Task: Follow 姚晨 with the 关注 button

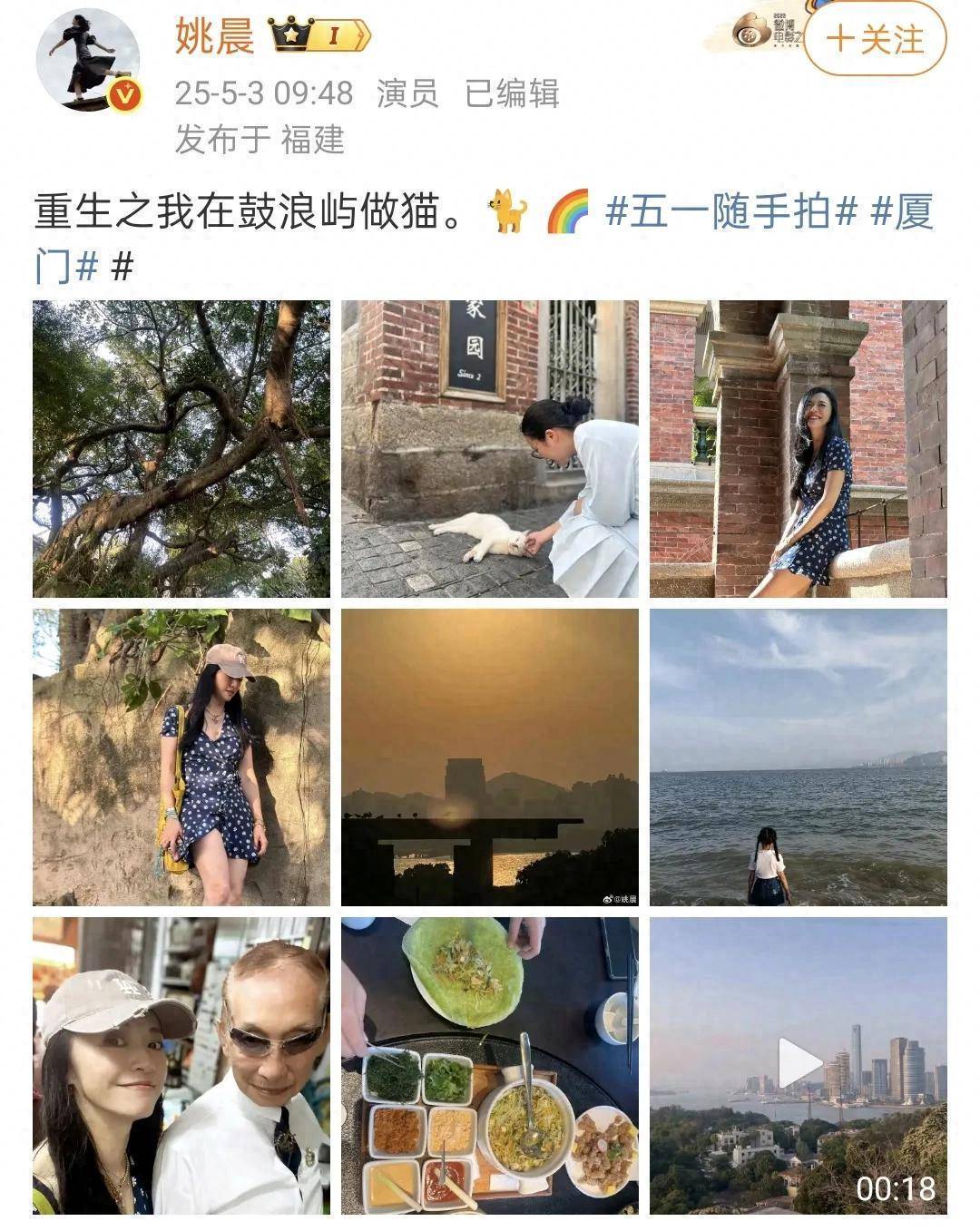Action: click(875, 40)
